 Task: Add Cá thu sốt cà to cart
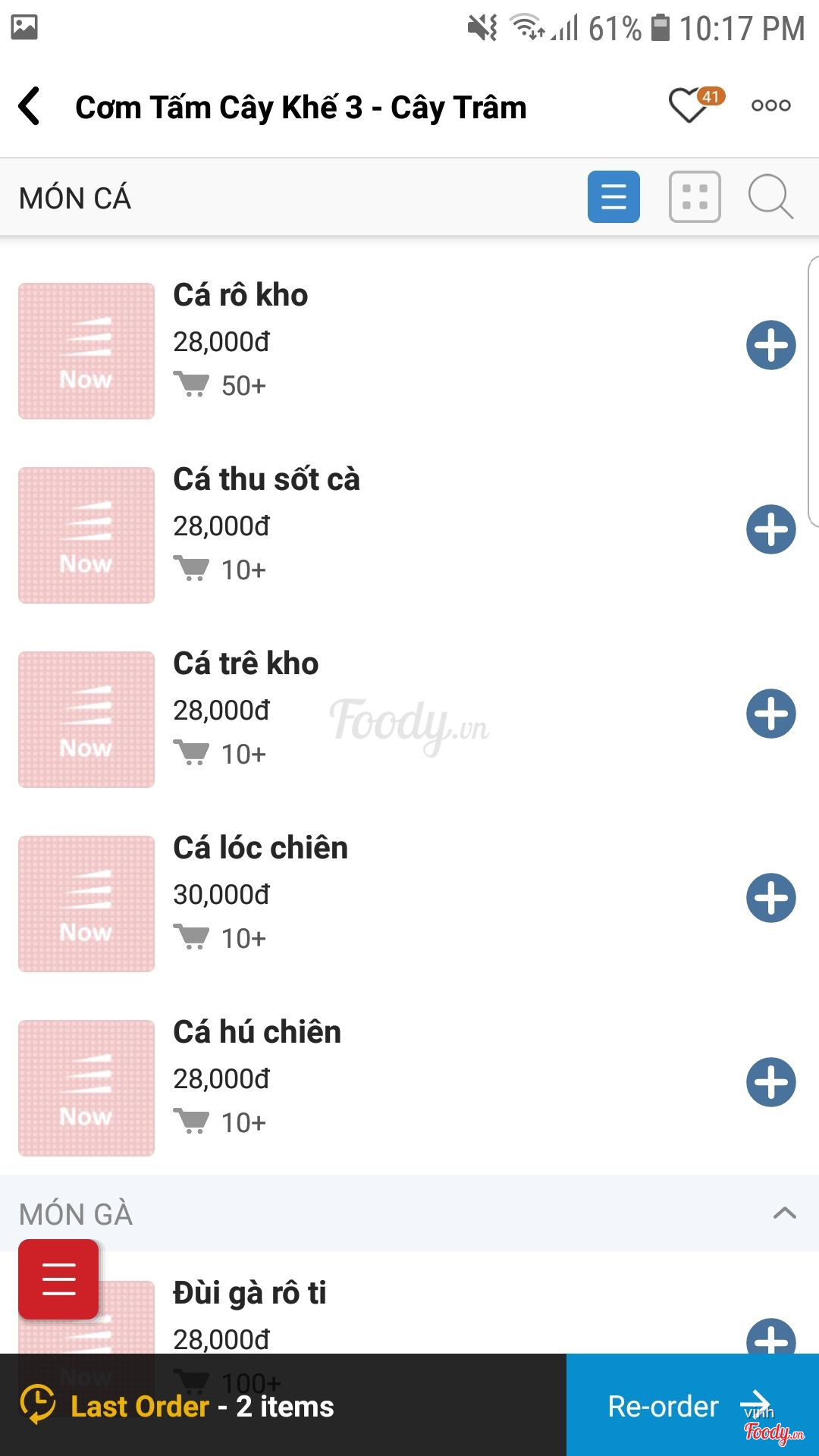click(x=770, y=529)
